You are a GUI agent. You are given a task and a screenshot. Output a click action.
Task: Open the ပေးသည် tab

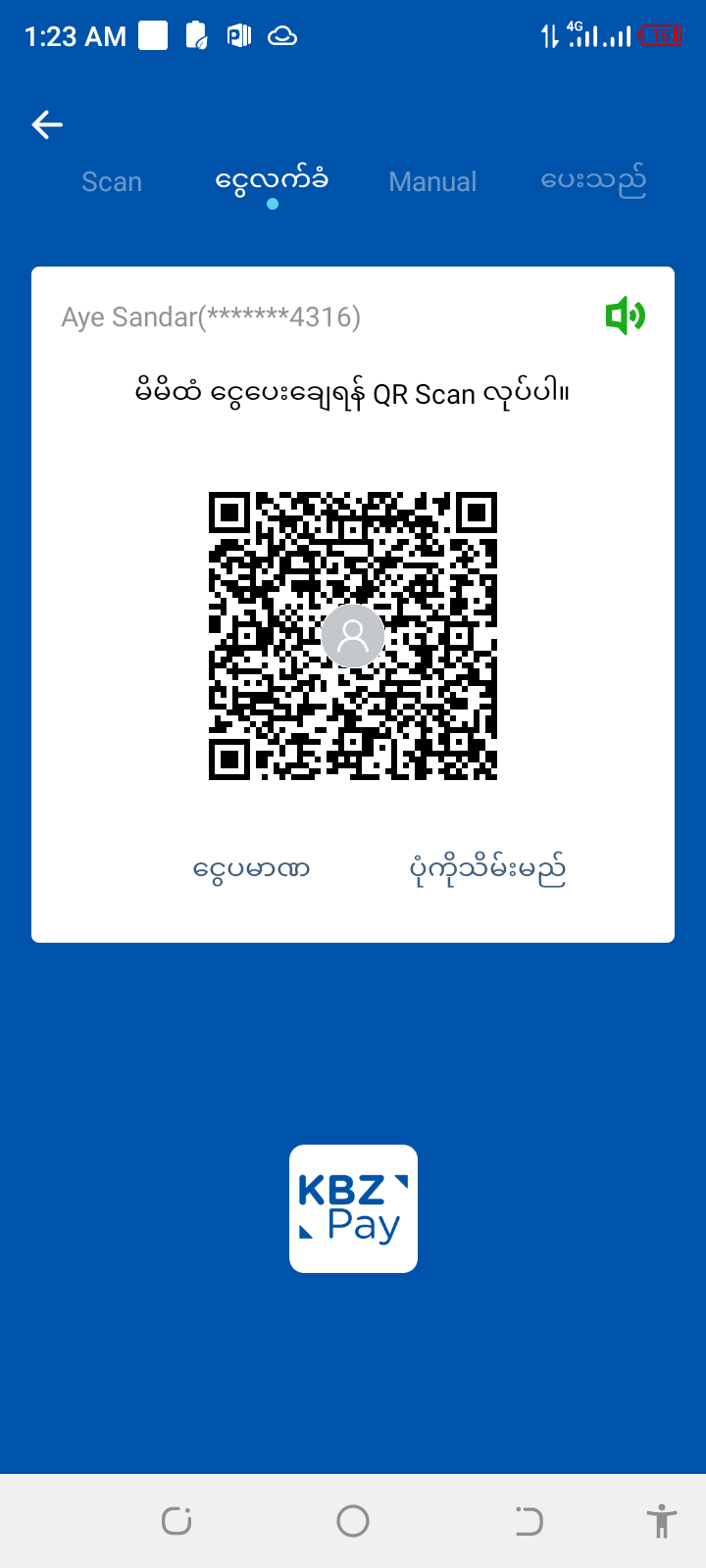point(593,182)
